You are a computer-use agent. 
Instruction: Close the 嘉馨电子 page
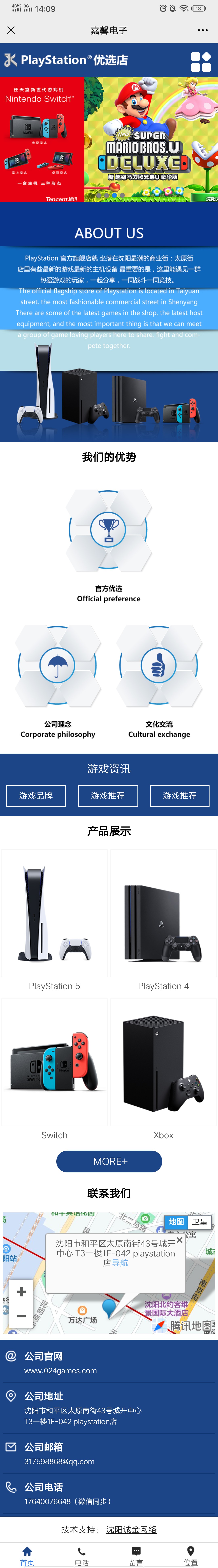(11, 30)
